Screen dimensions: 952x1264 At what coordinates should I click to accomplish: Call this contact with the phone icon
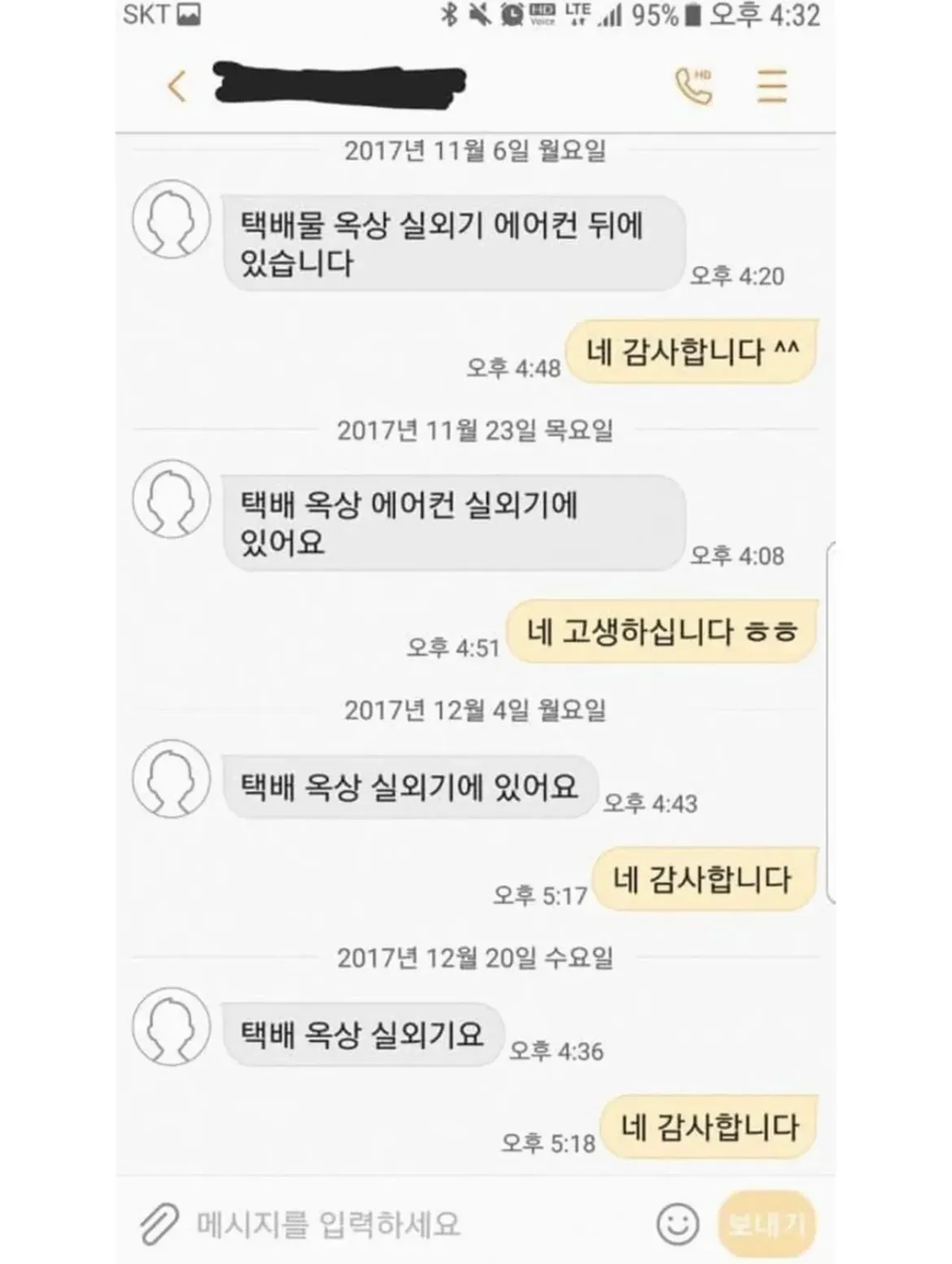(693, 86)
